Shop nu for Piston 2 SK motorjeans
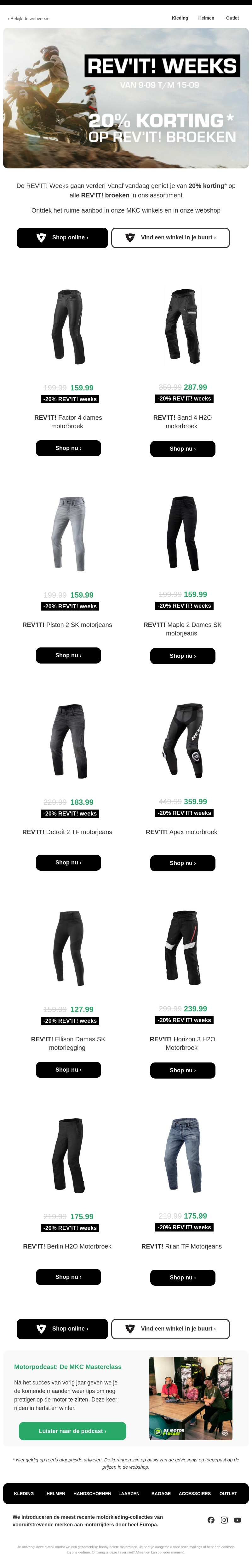Screen dimensions: 252x1568 [x=68, y=656]
